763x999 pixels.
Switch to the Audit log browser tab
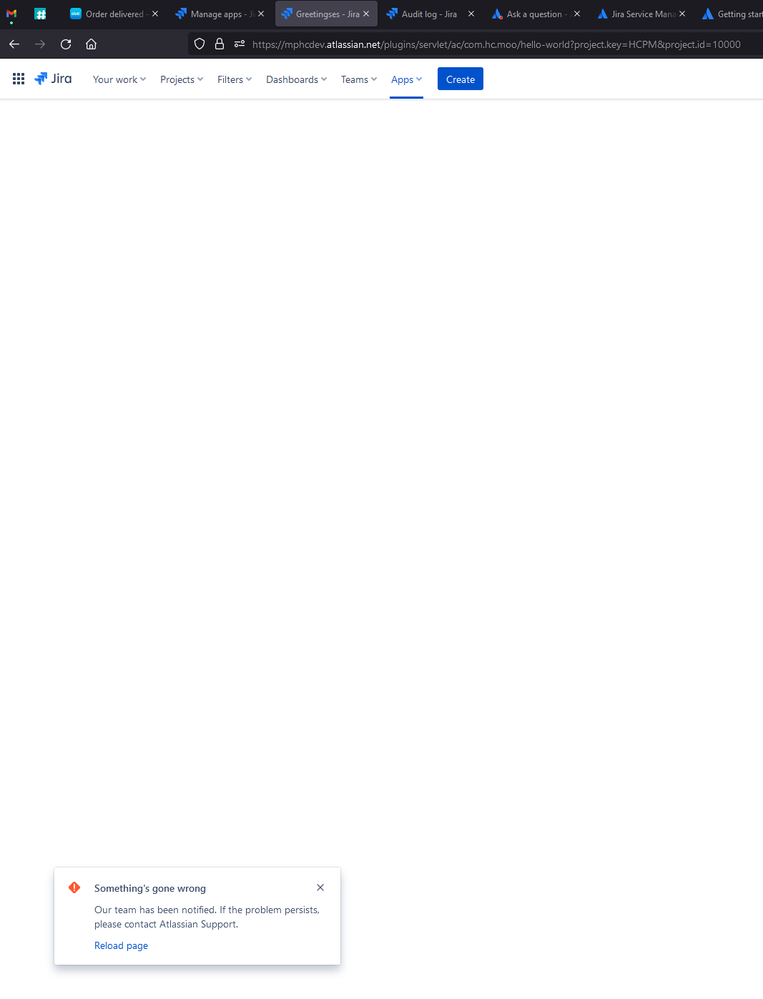[428, 13]
